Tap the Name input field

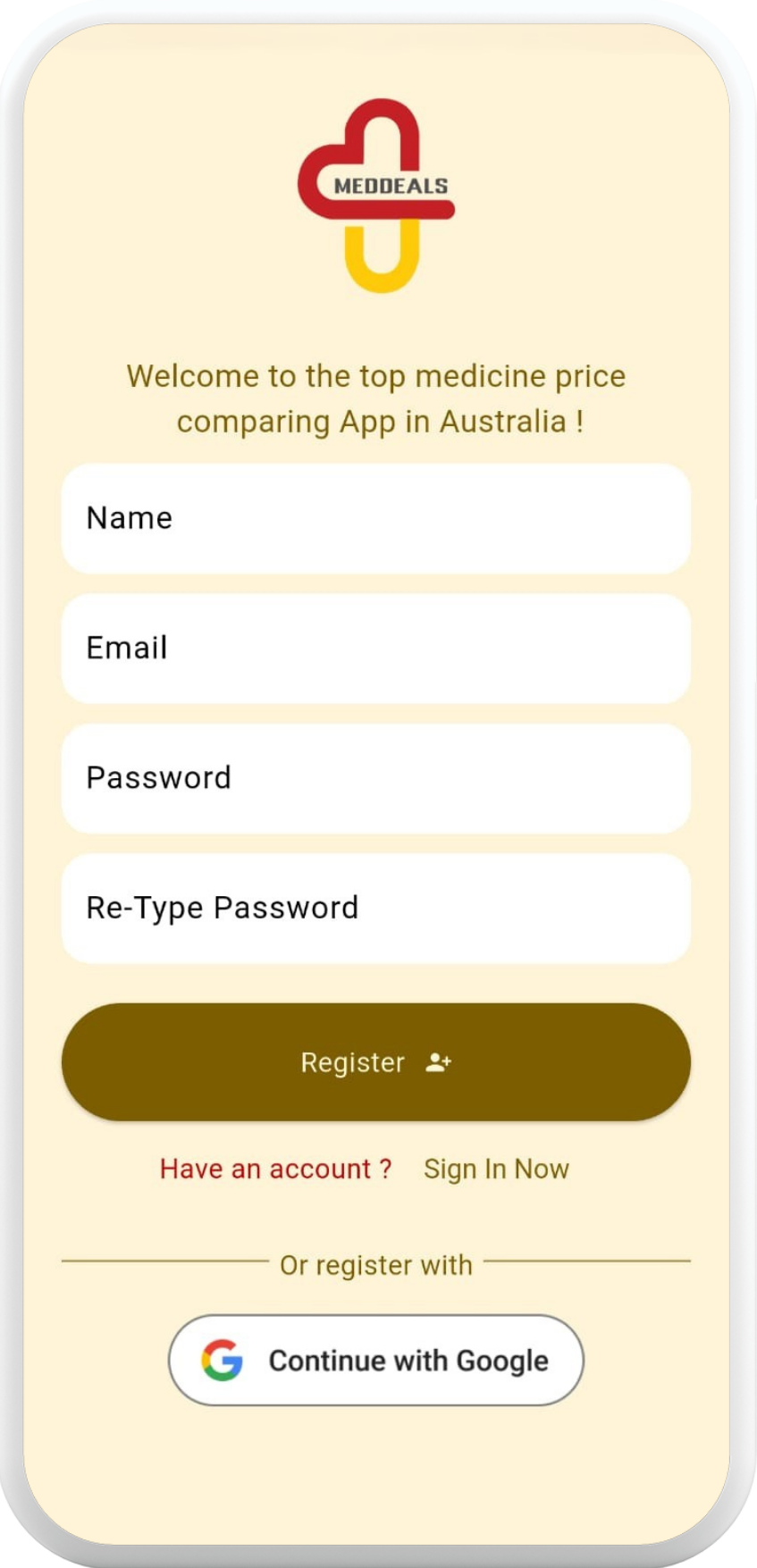click(375, 518)
